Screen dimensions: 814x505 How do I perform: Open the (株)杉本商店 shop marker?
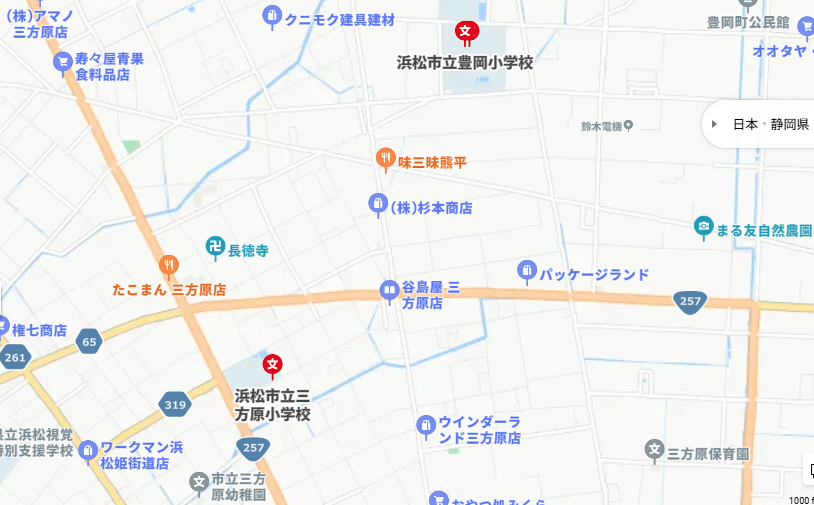tap(378, 206)
